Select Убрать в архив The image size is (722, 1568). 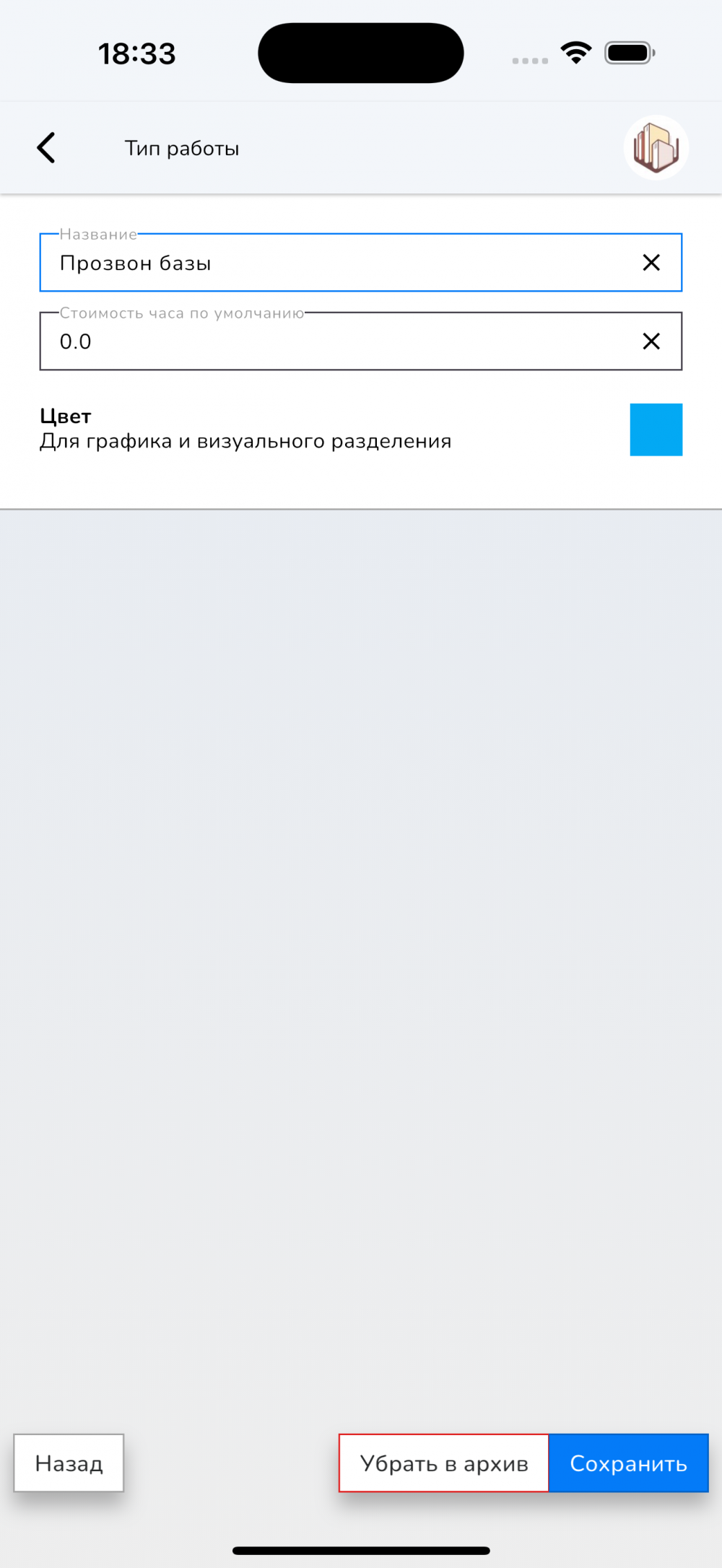[444, 1463]
